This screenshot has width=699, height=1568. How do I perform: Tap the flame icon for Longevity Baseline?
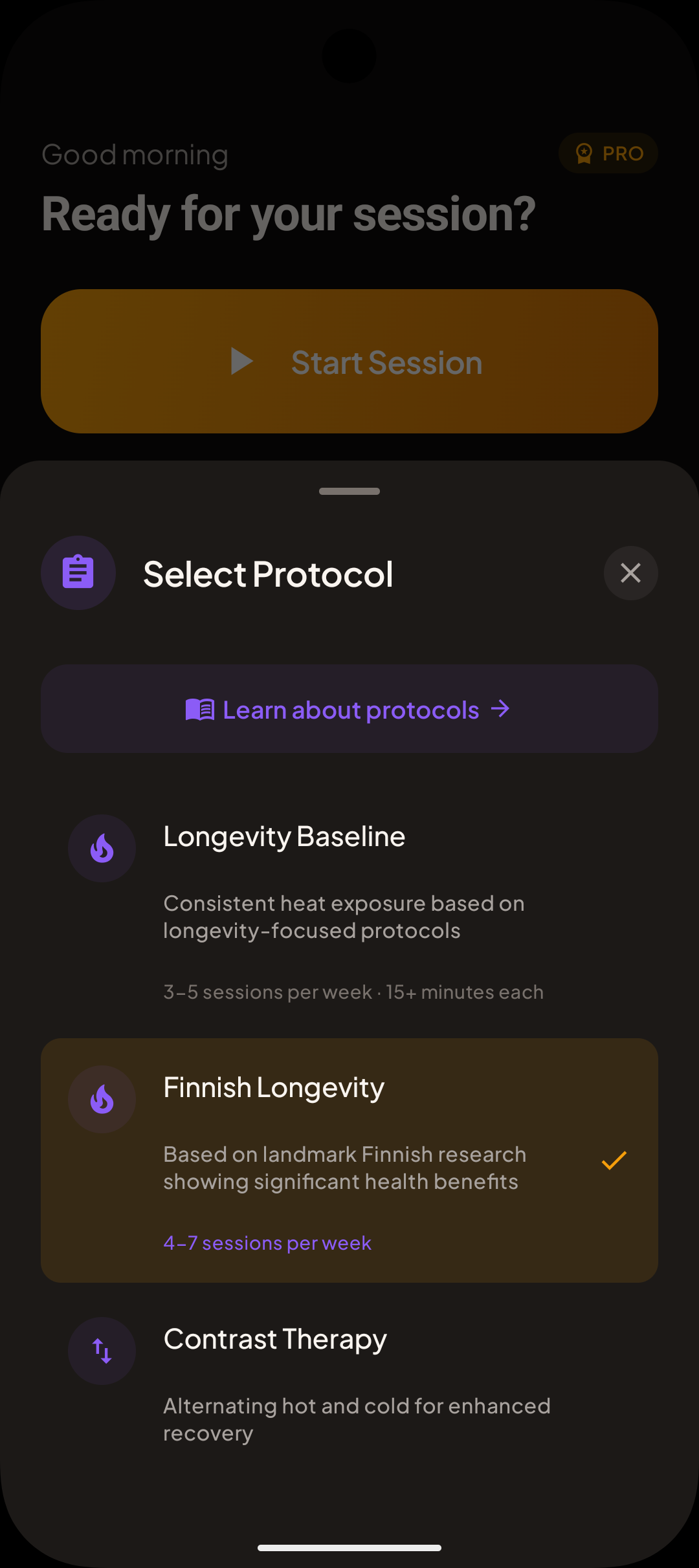click(x=102, y=848)
